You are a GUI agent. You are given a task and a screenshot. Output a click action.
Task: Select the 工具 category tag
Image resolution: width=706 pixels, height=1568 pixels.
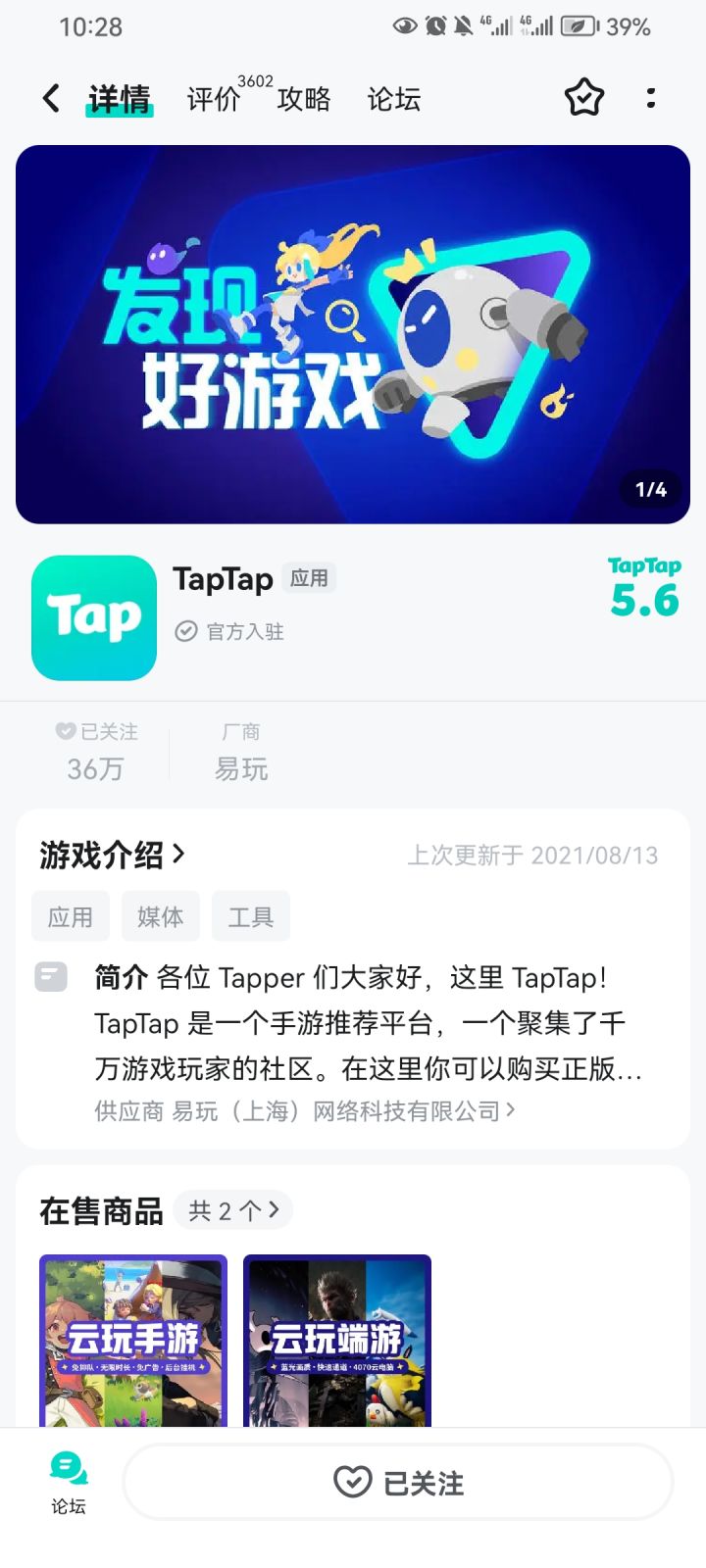coord(252,915)
